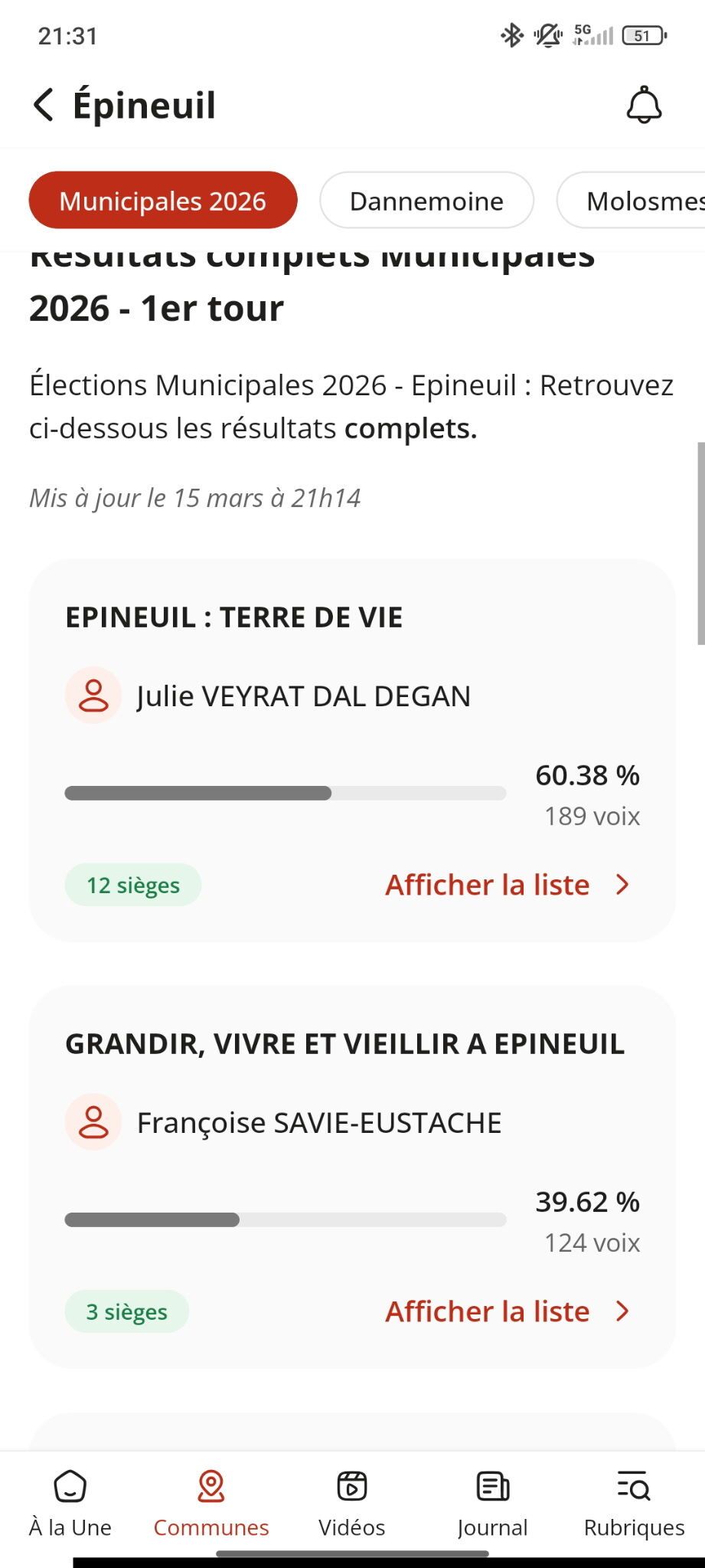The height and width of the screenshot is (1568, 705).
Task: Switch to the Journal tab
Action: (x=493, y=1504)
